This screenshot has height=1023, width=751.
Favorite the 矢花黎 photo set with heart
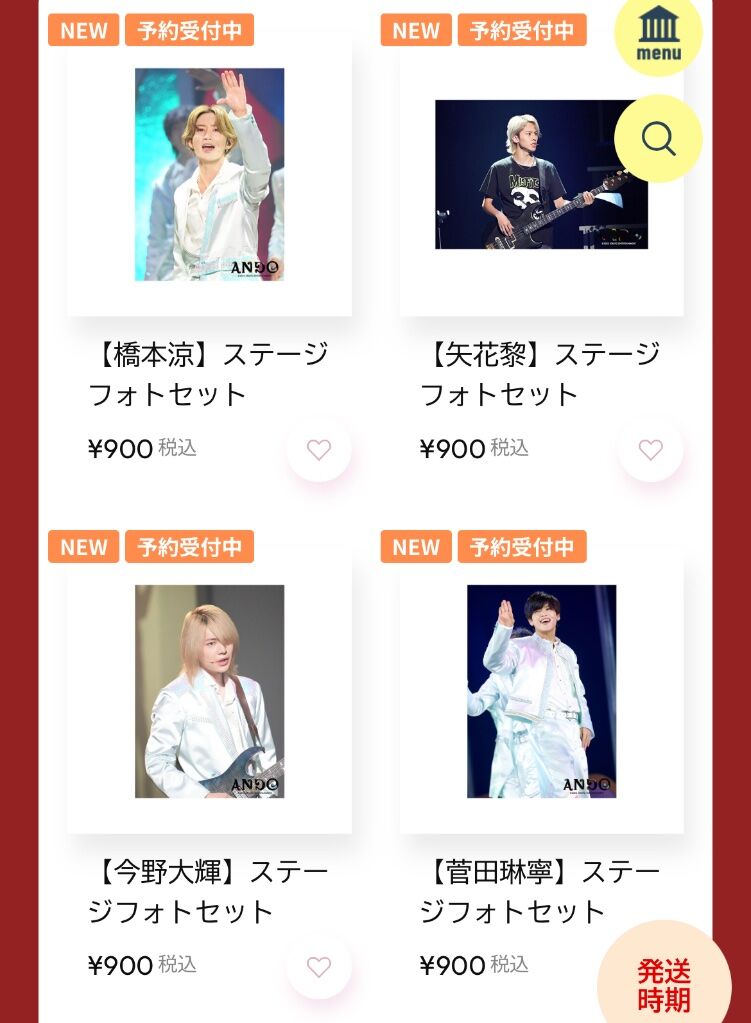[x=651, y=450]
